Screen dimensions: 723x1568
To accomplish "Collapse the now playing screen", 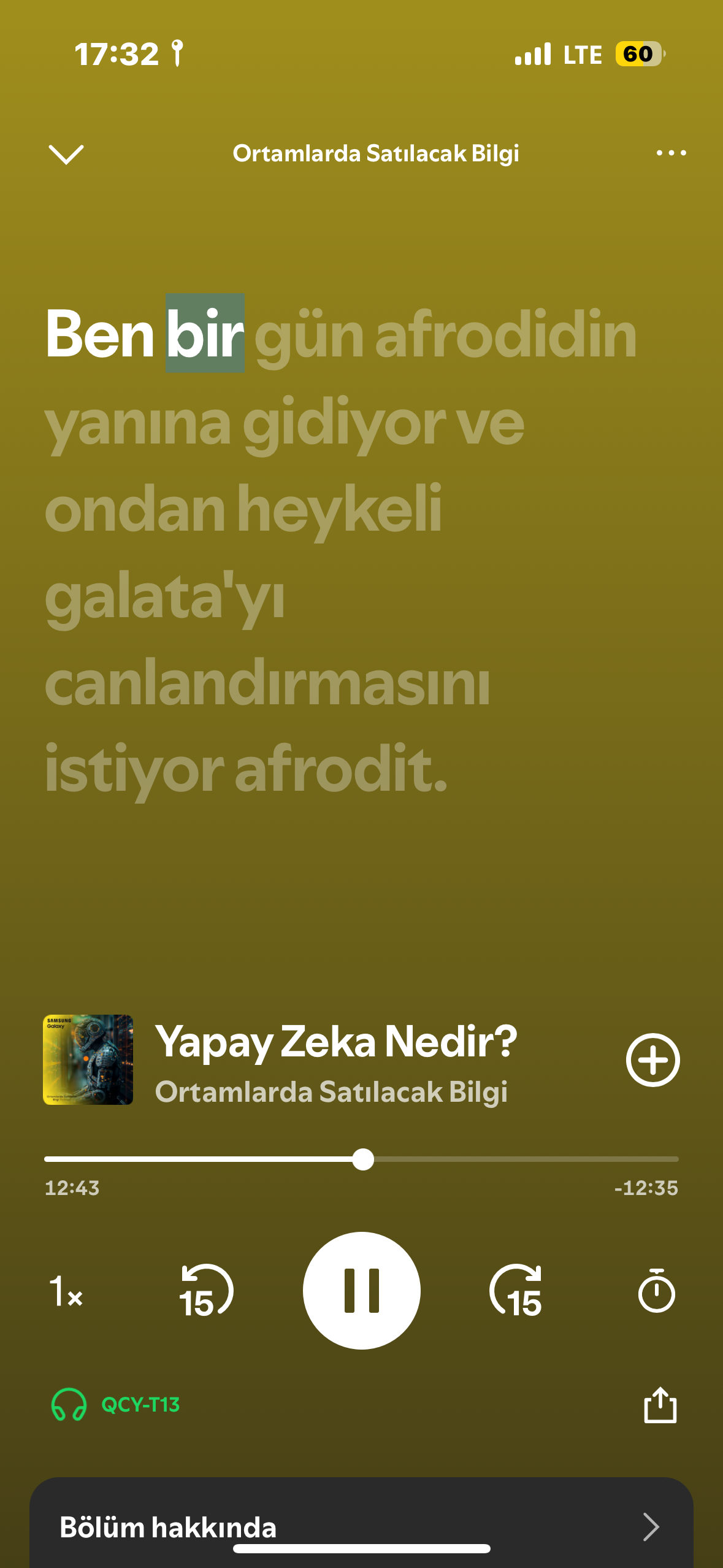I will click(x=66, y=154).
